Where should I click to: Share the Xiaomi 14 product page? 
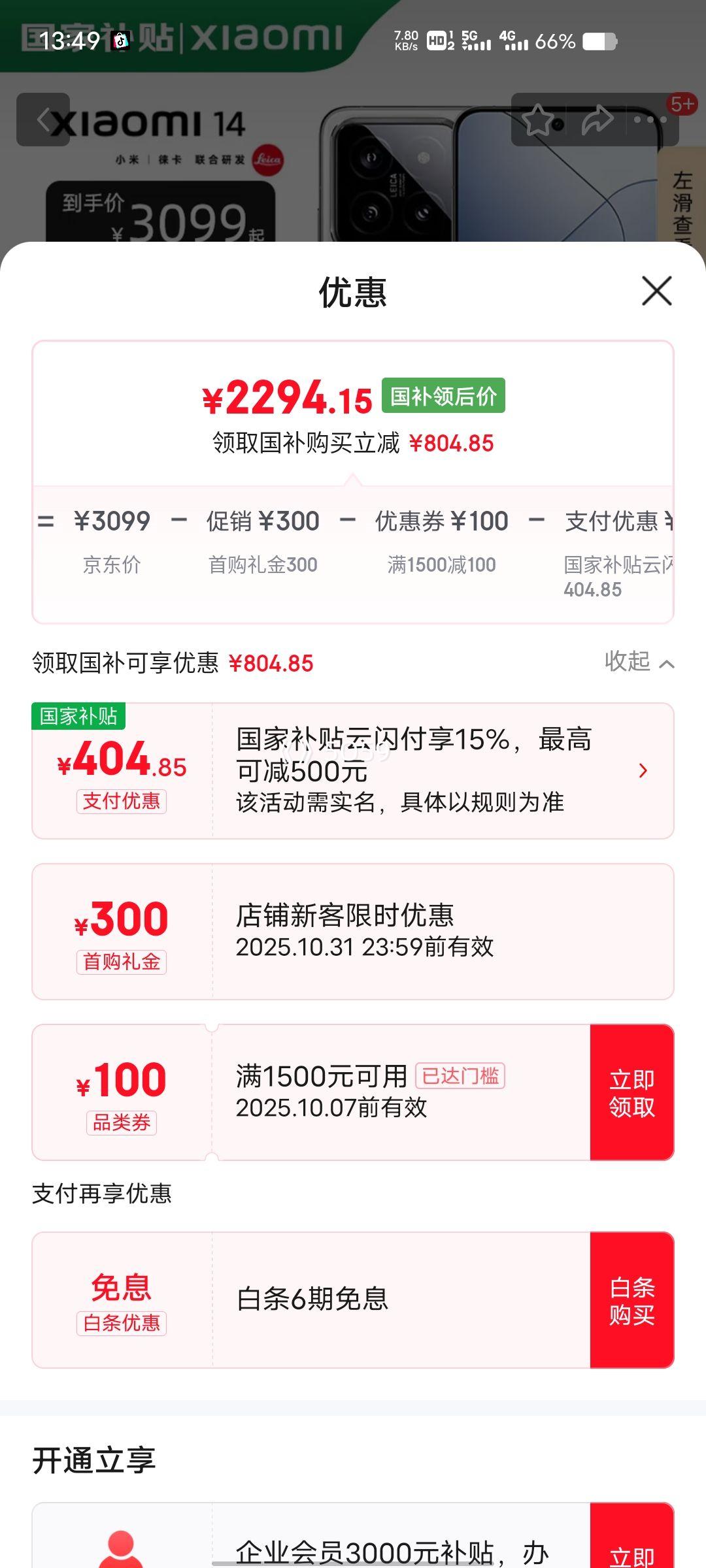(x=597, y=120)
